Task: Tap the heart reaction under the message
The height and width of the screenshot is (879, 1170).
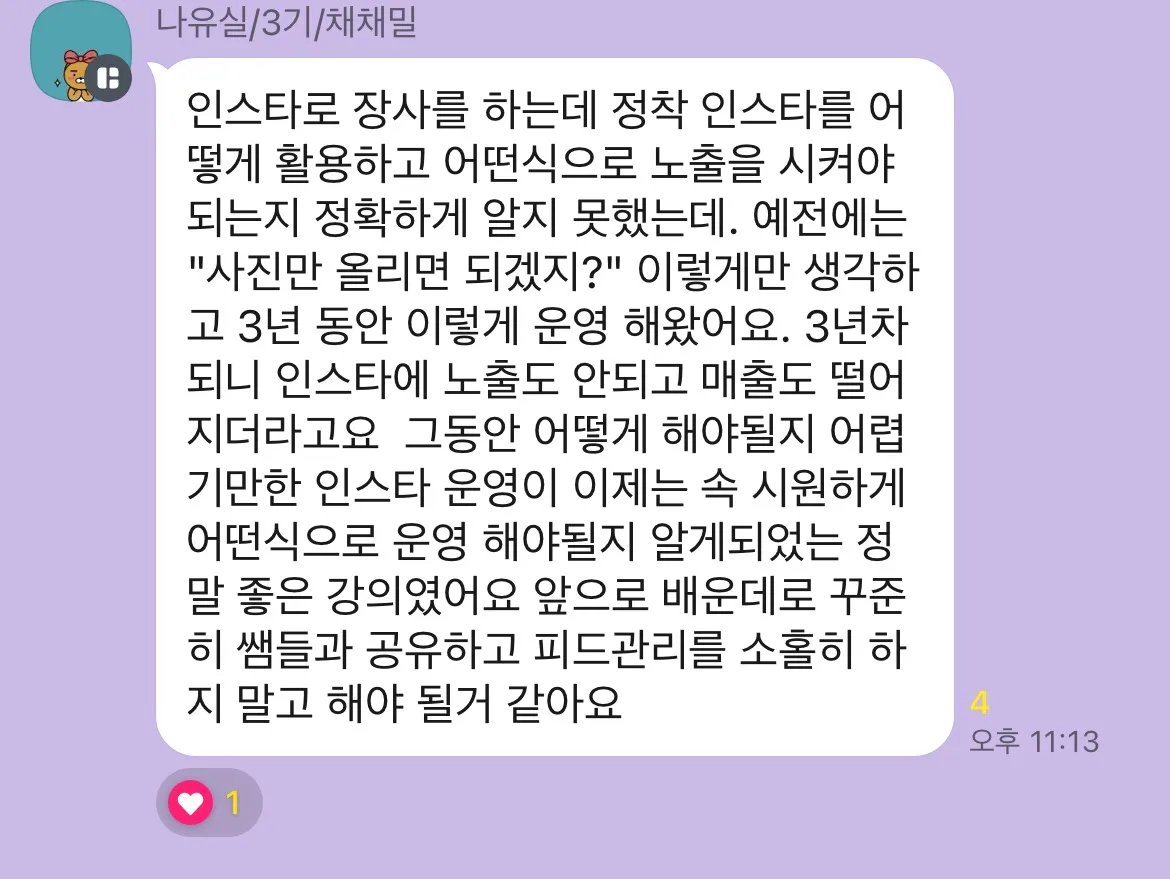Action: coord(208,803)
